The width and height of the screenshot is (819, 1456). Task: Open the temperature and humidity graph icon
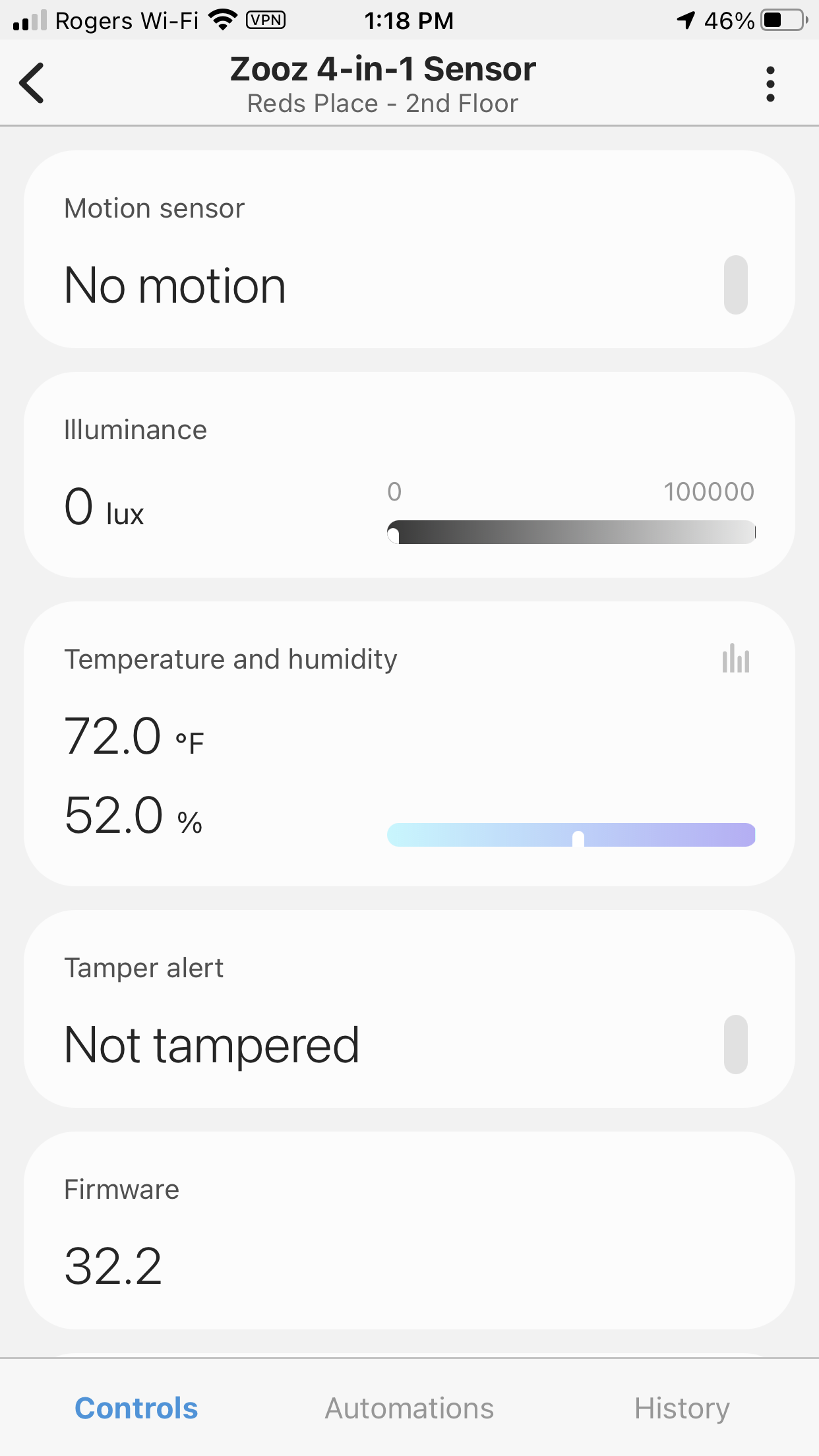point(736,659)
